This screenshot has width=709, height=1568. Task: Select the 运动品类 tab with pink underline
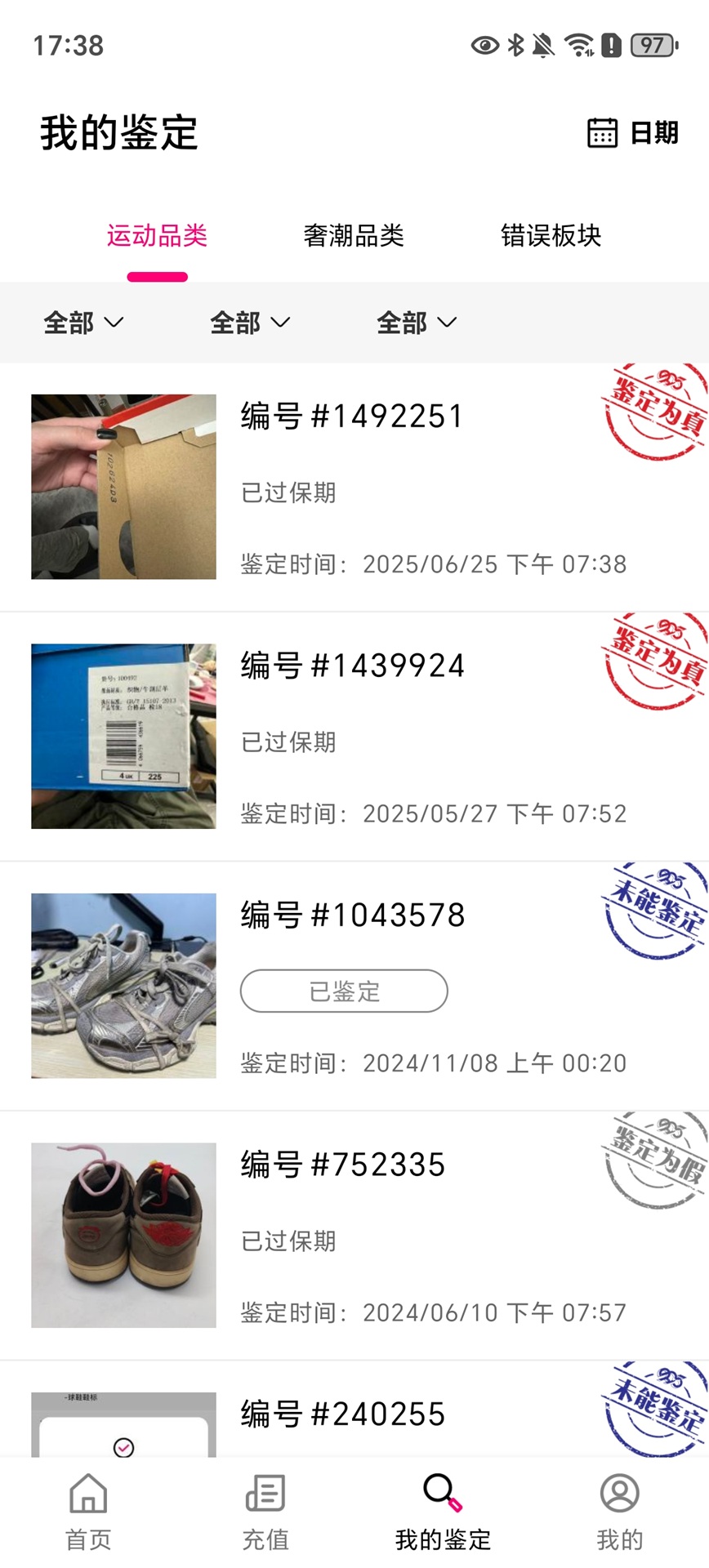pyautogui.click(x=157, y=237)
